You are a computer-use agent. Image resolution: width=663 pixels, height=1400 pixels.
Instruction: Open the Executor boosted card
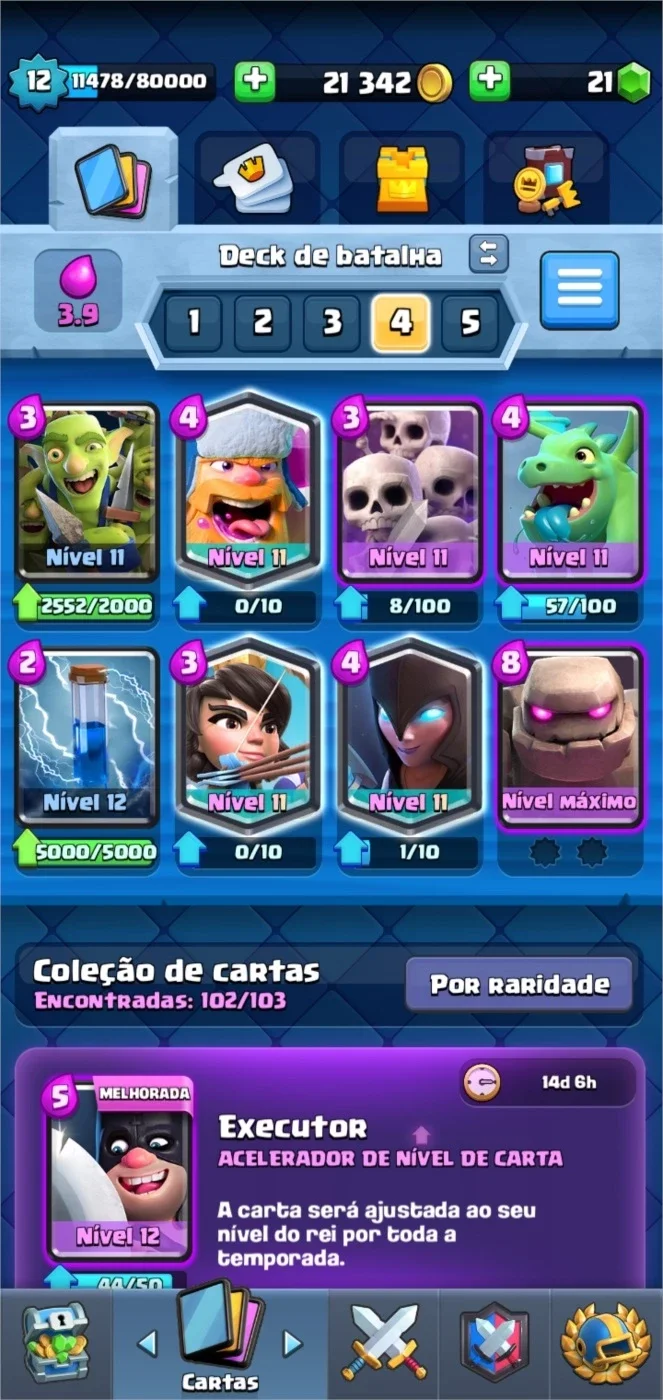coord(118,1170)
